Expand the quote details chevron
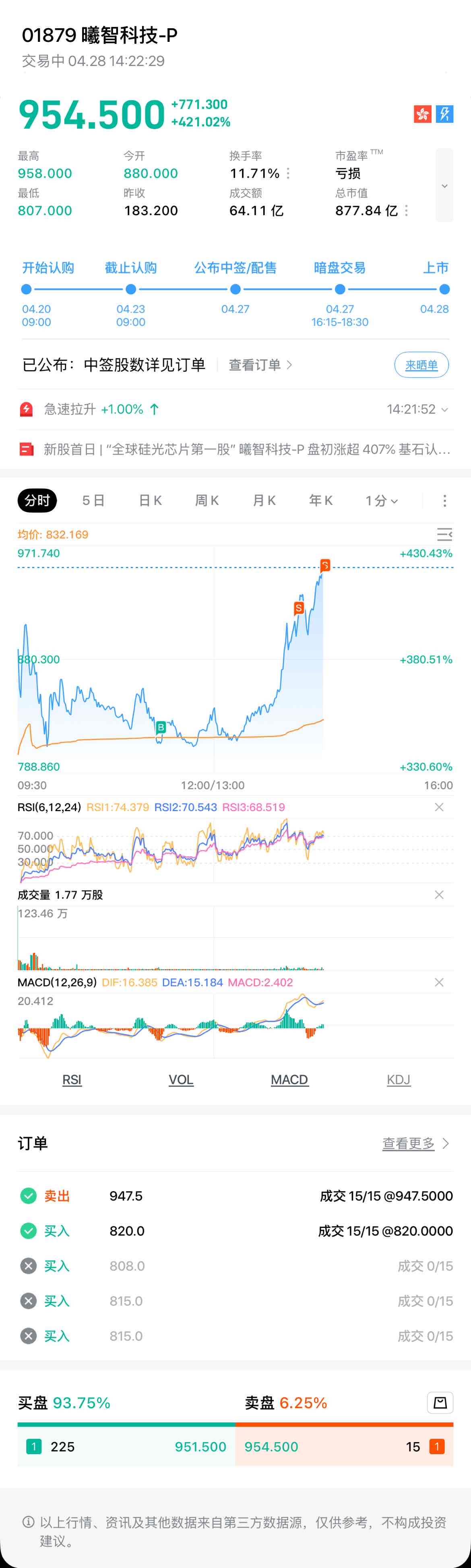The height and width of the screenshot is (1568, 471). (x=444, y=185)
